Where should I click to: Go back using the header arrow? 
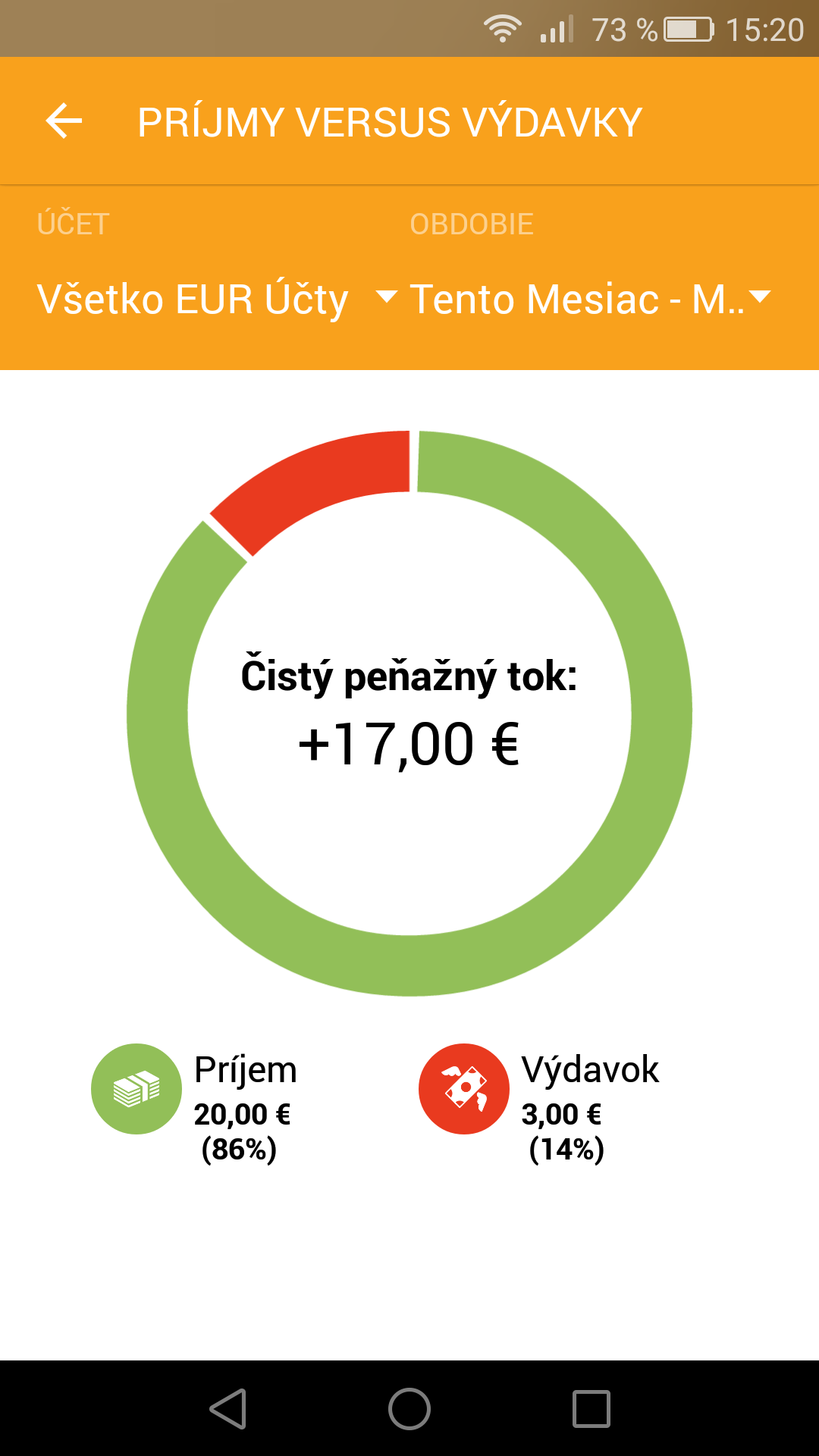click(64, 121)
